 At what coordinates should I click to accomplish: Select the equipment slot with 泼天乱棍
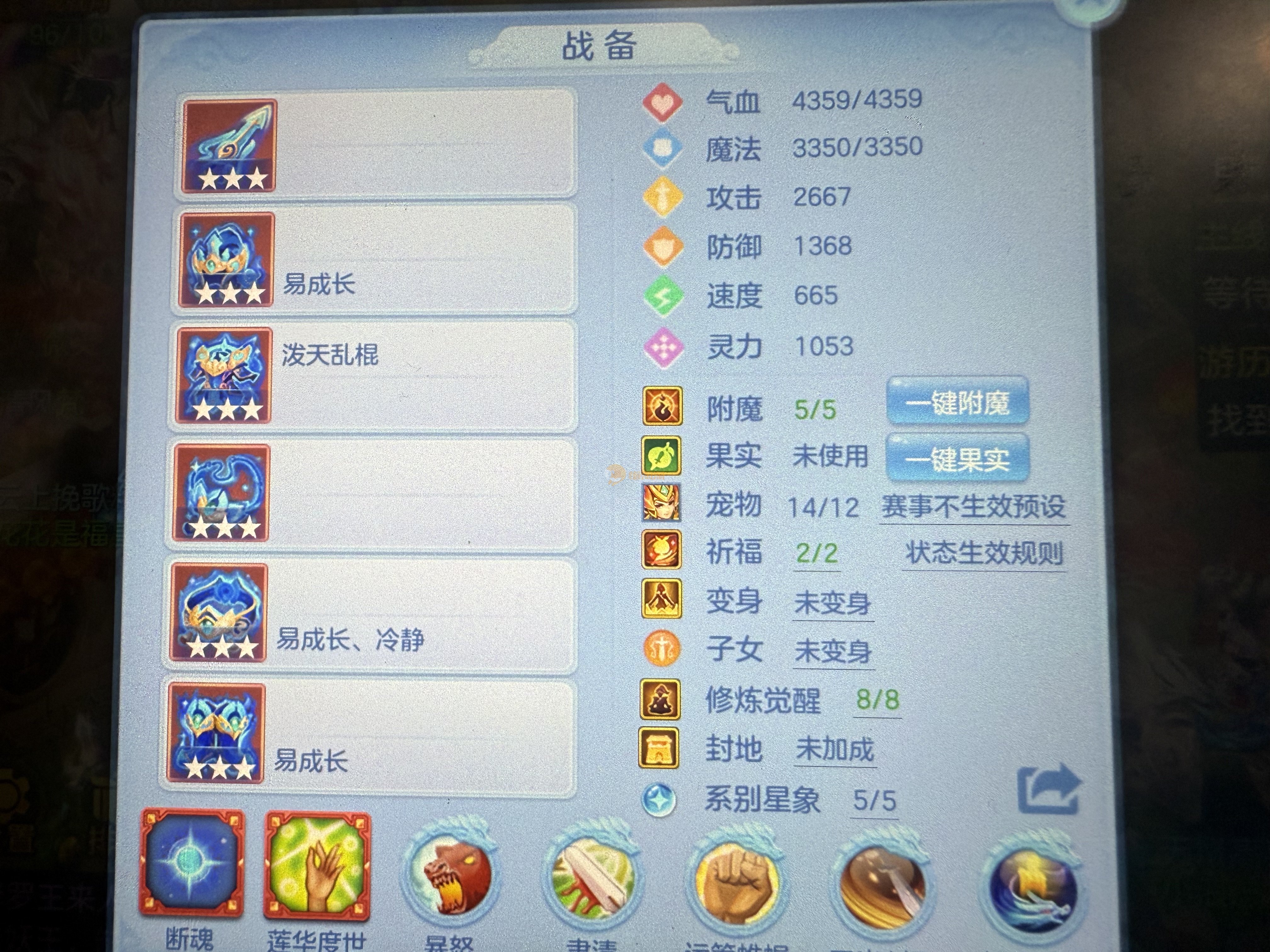[x=373, y=376]
